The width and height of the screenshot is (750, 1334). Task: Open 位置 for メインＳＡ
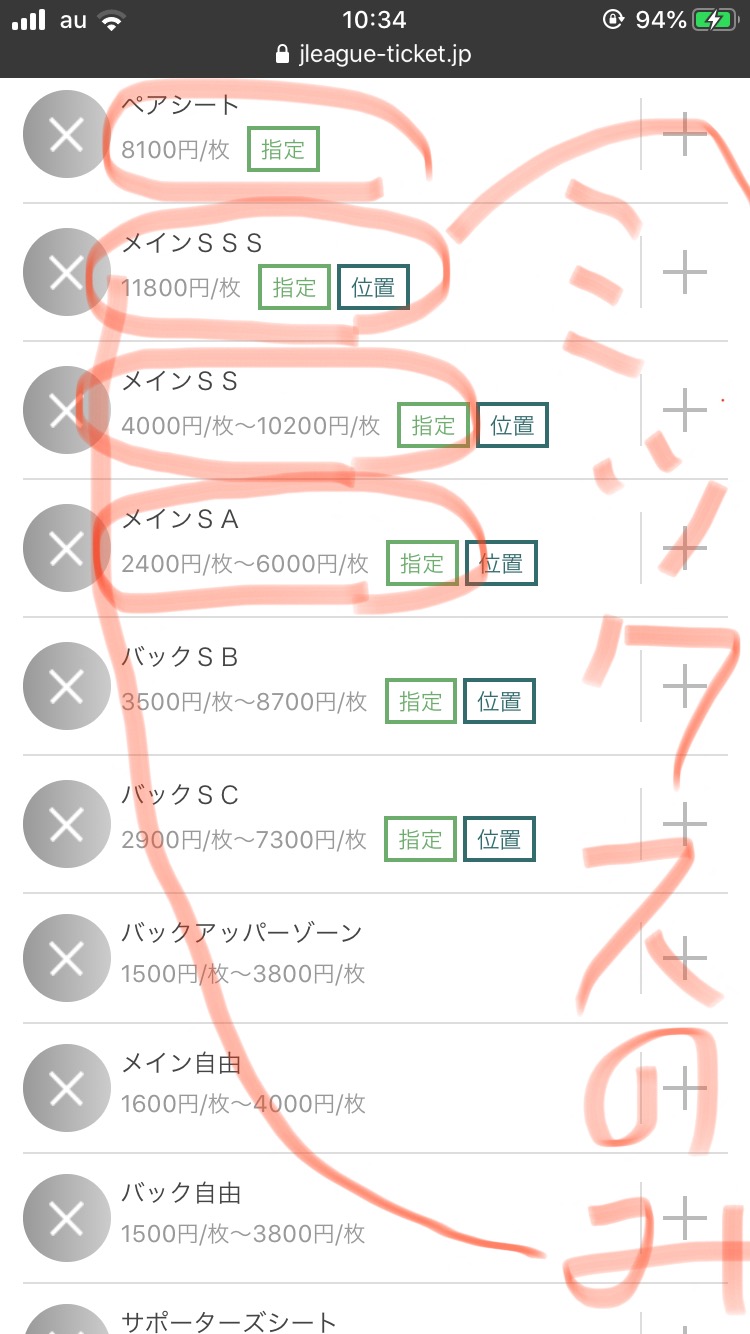501,564
